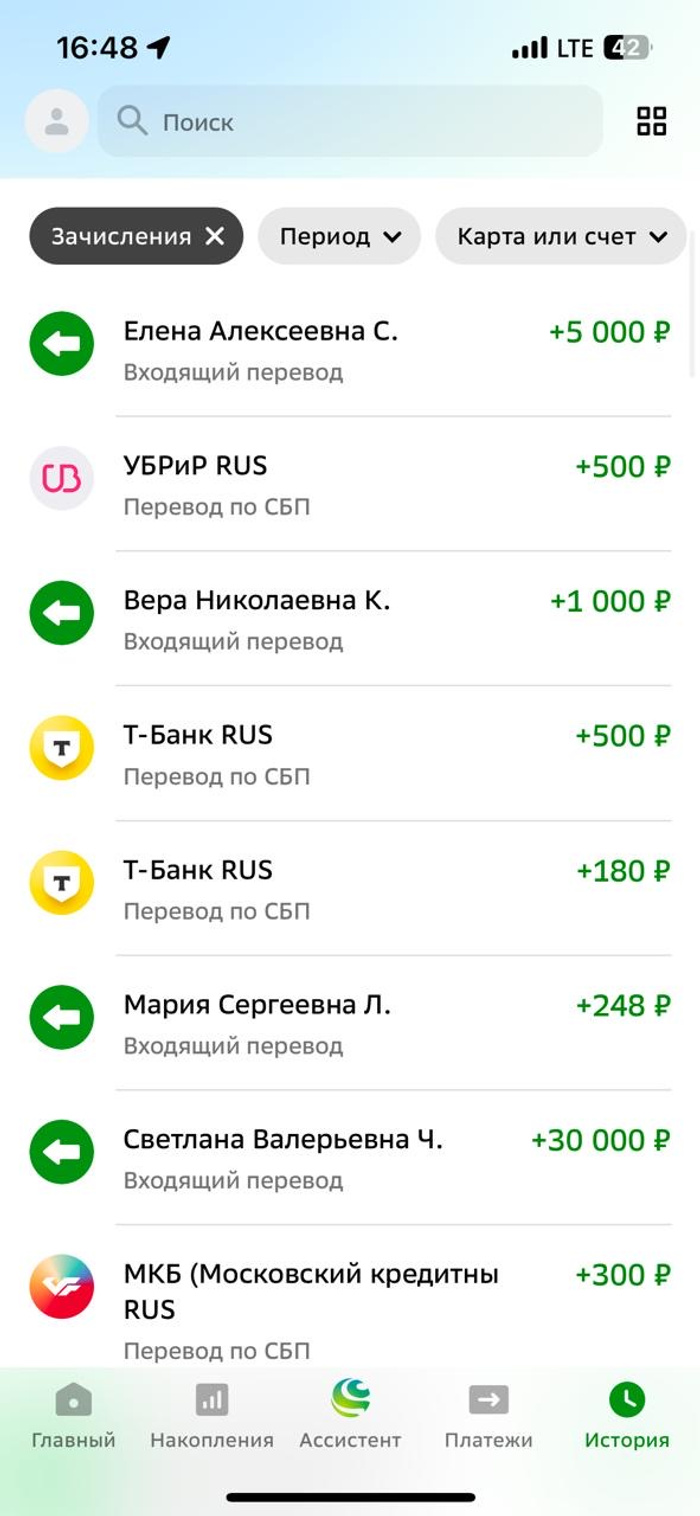Open the Т-Банк RUS +180 ₽ transfer
Screen dimensions: 700x1516
click(x=350, y=888)
